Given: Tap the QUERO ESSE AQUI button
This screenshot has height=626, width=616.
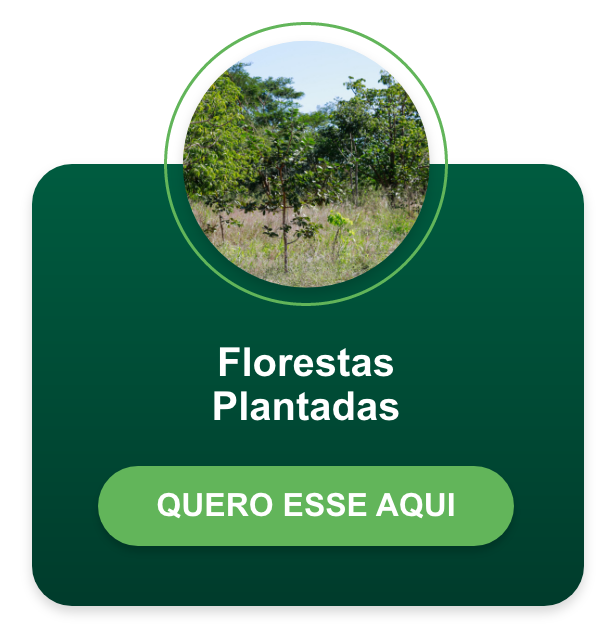Looking at the screenshot, I should coord(306,505).
